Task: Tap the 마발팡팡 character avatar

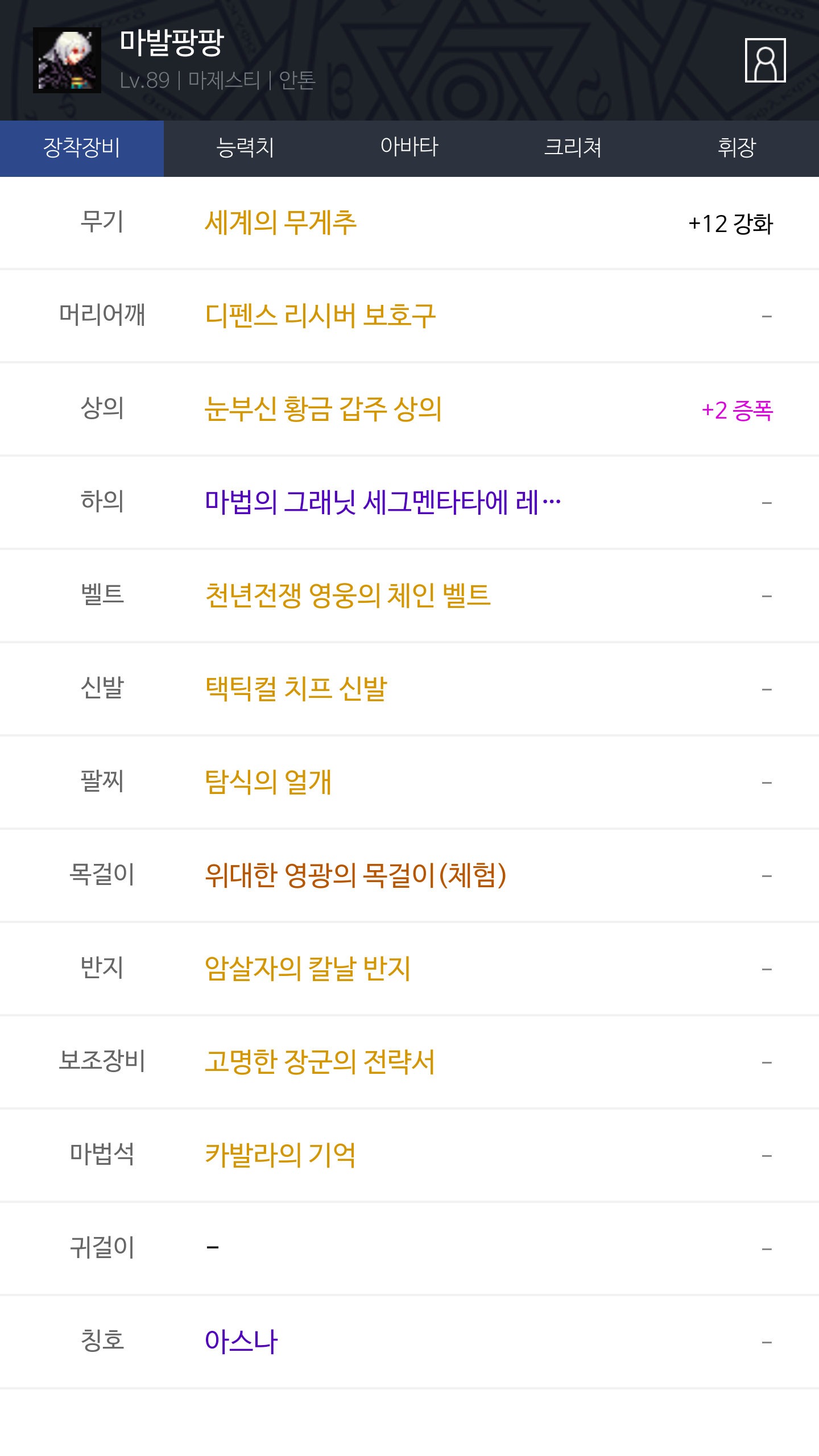Action: tap(67, 60)
